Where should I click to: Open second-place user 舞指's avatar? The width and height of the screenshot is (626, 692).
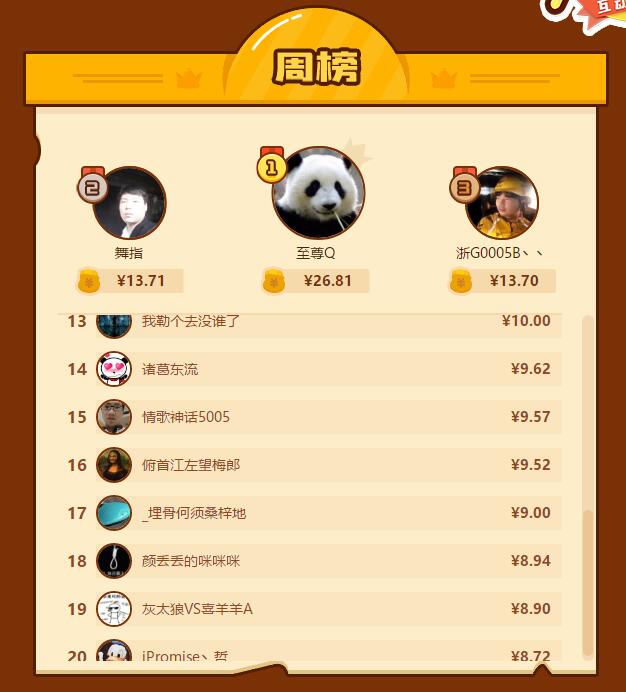coord(129,203)
